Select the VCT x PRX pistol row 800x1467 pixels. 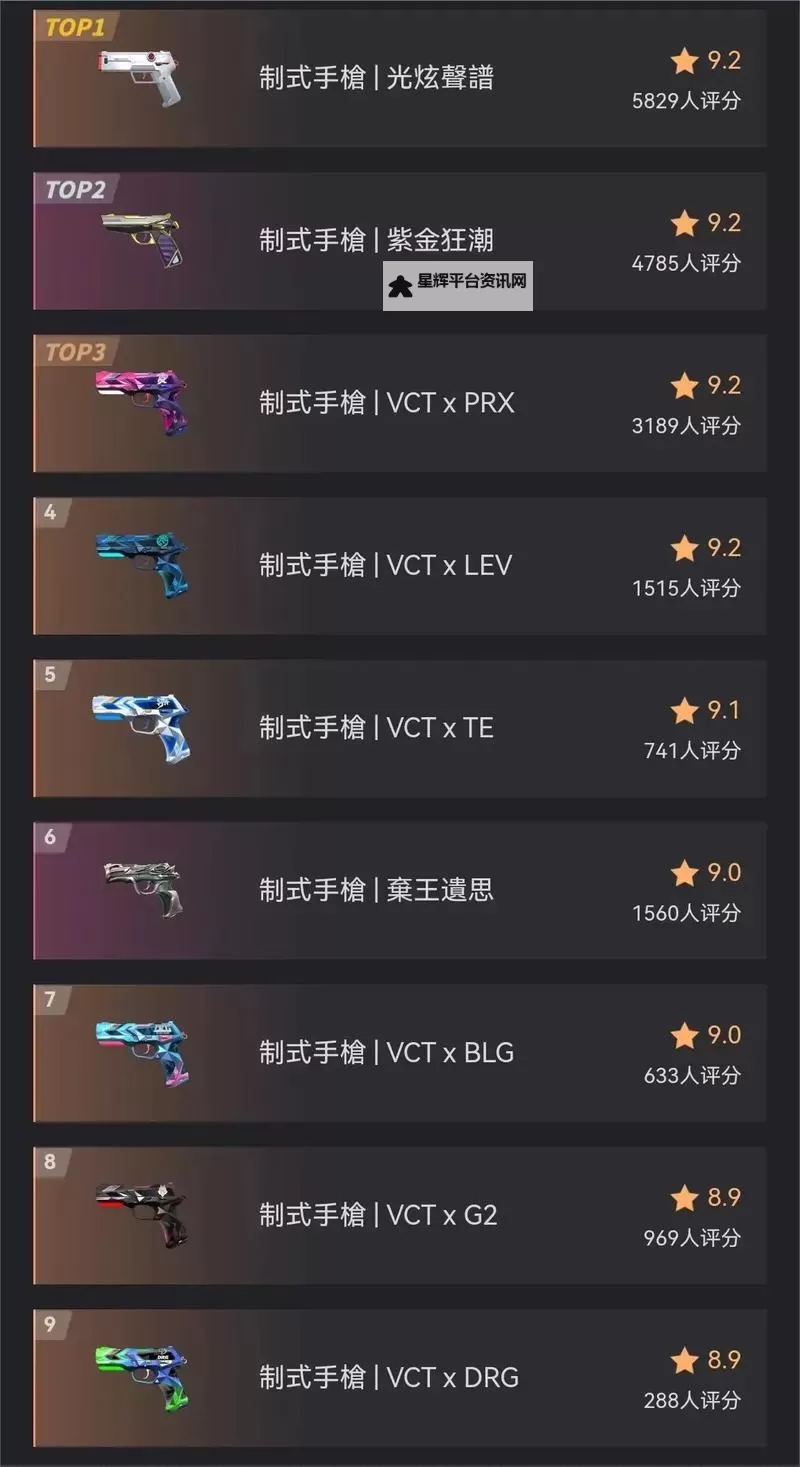(400, 403)
